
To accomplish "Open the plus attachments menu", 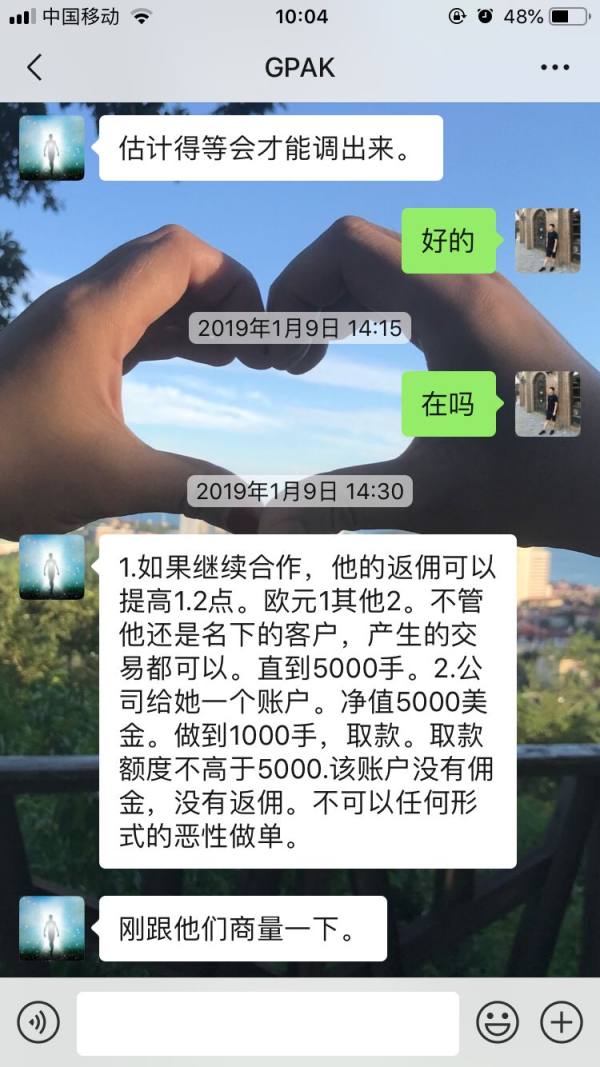I will click(x=561, y=1022).
